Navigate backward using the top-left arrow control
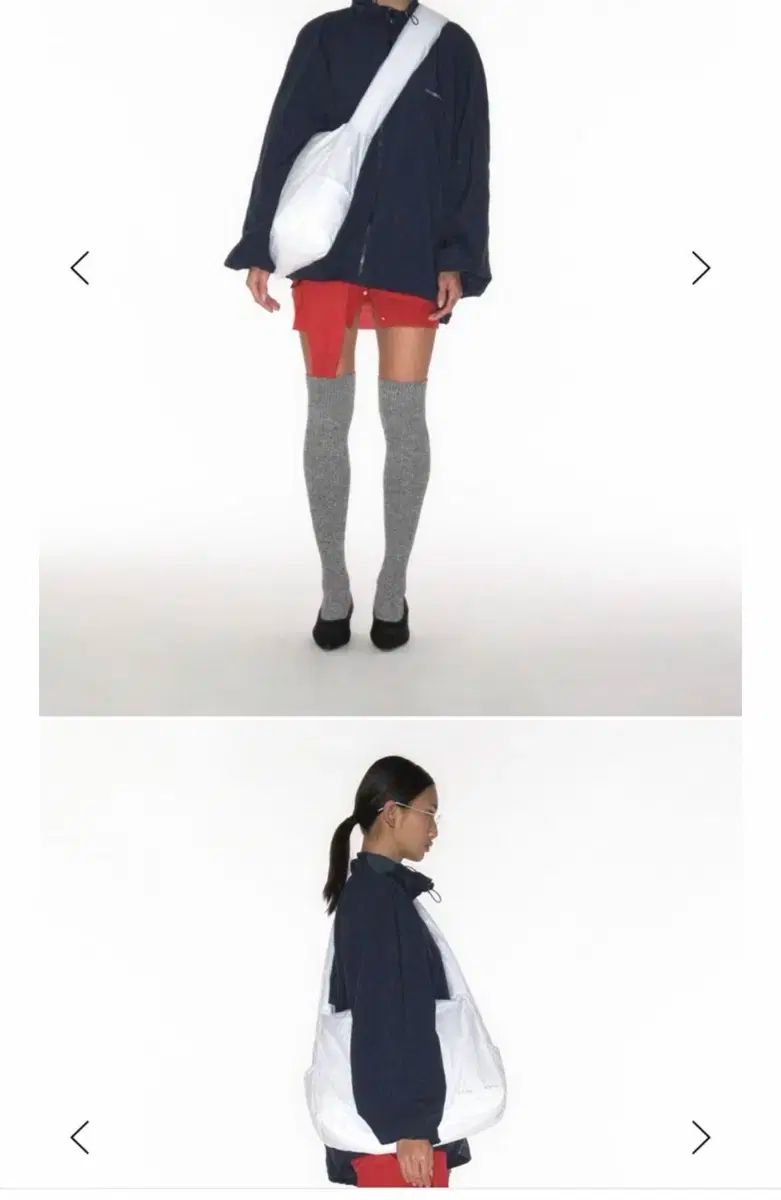The image size is (781, 1200). 80,265
